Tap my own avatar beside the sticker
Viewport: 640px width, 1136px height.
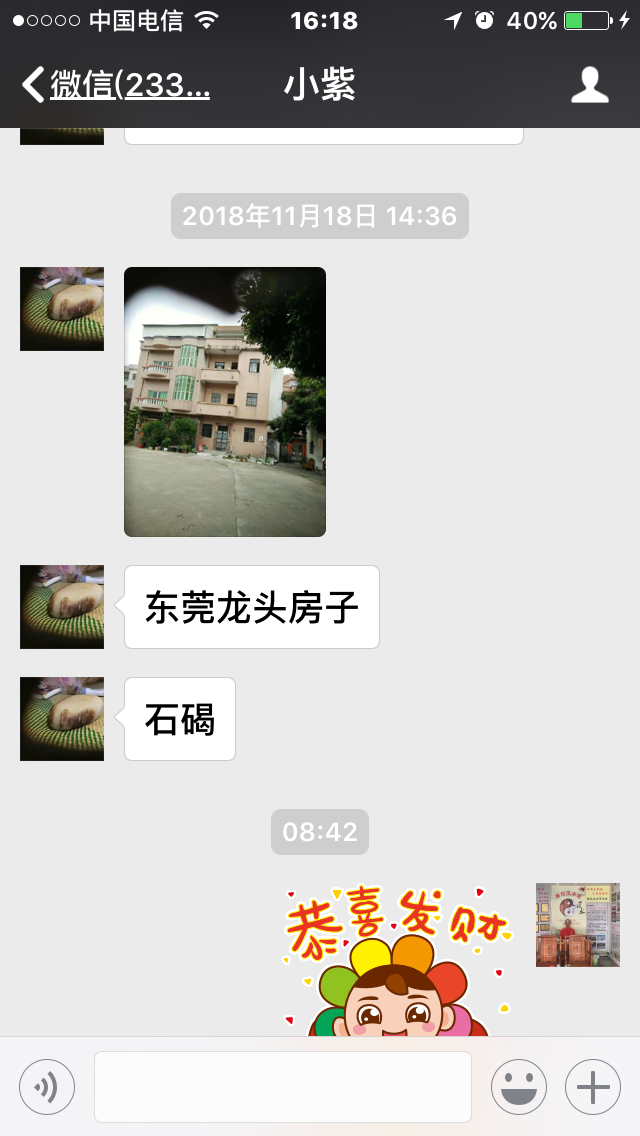(x=577, y=925)
